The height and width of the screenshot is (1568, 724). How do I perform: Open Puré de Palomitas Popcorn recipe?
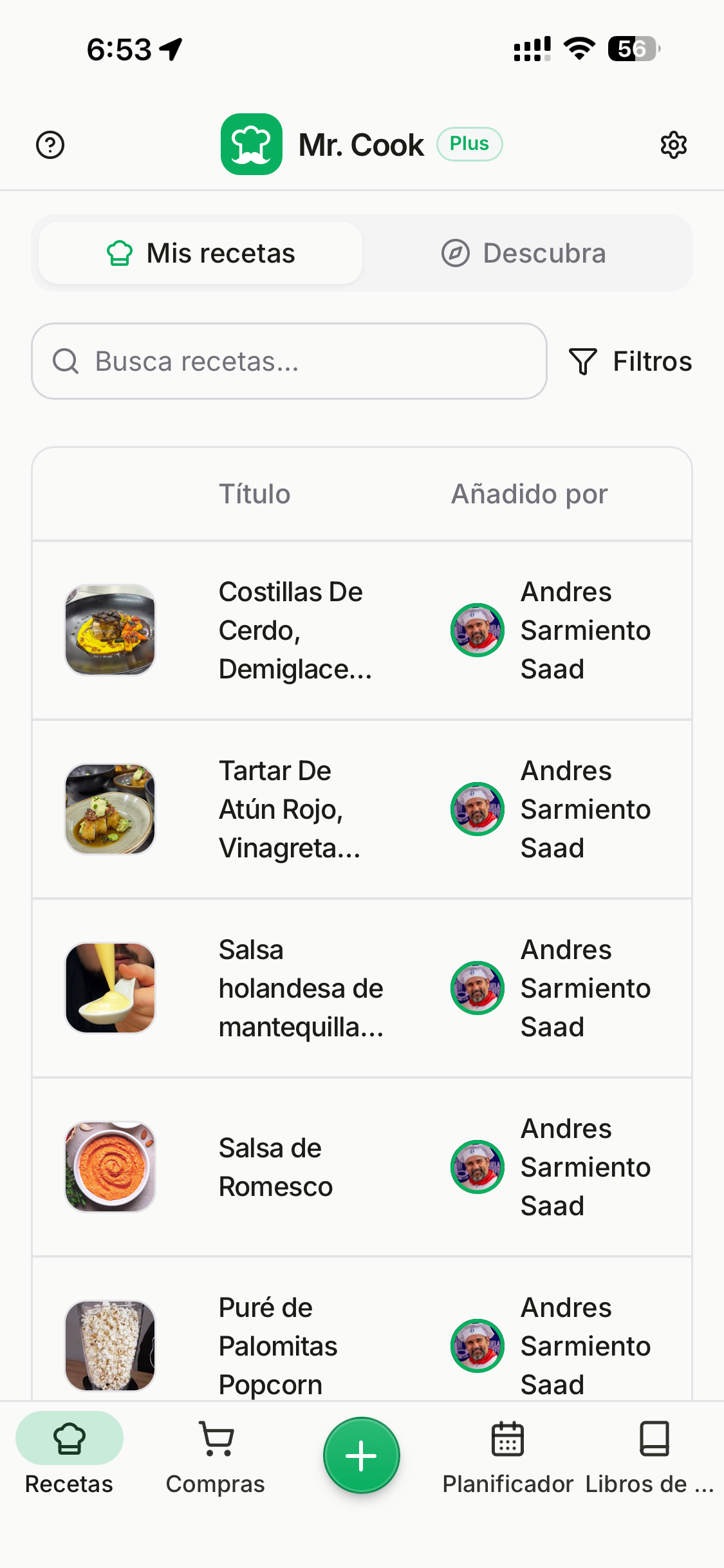click(362, 1329)
